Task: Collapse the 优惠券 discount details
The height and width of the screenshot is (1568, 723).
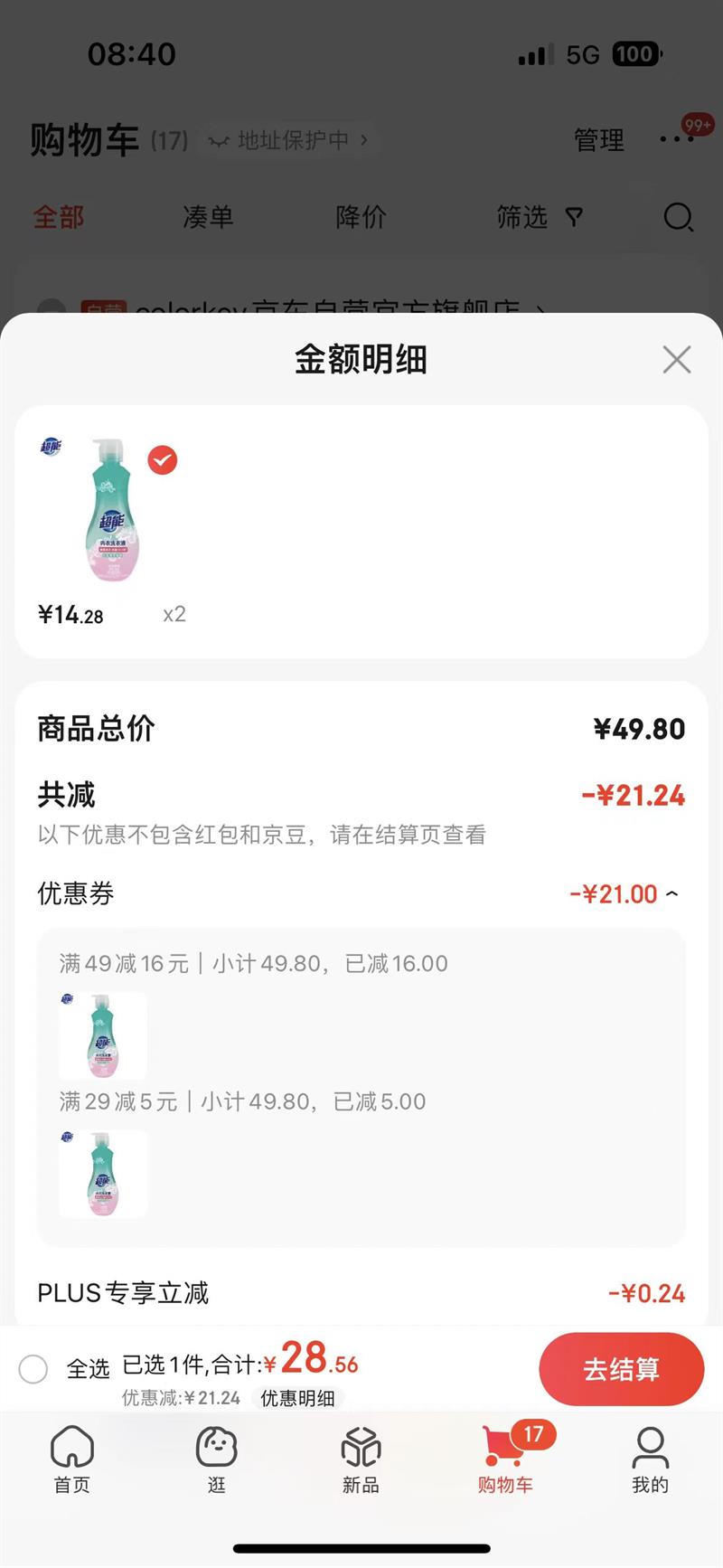Action: click(x=671, y=894)
